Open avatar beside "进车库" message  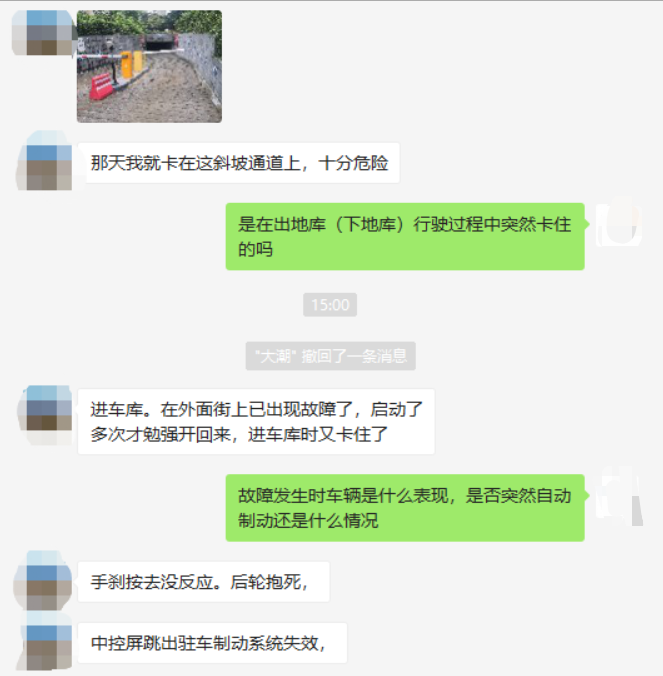click(42, 412)
